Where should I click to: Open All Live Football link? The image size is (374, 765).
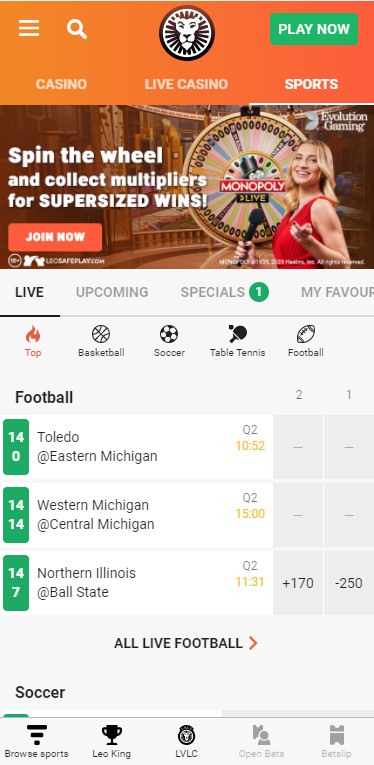pos(186,643)
